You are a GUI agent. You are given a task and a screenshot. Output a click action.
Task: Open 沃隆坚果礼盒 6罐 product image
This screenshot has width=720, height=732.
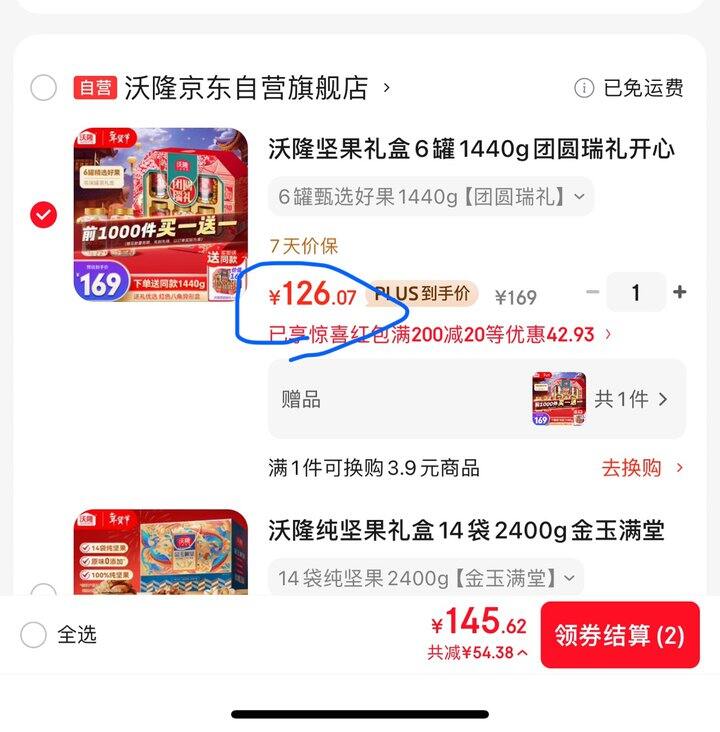160,215
